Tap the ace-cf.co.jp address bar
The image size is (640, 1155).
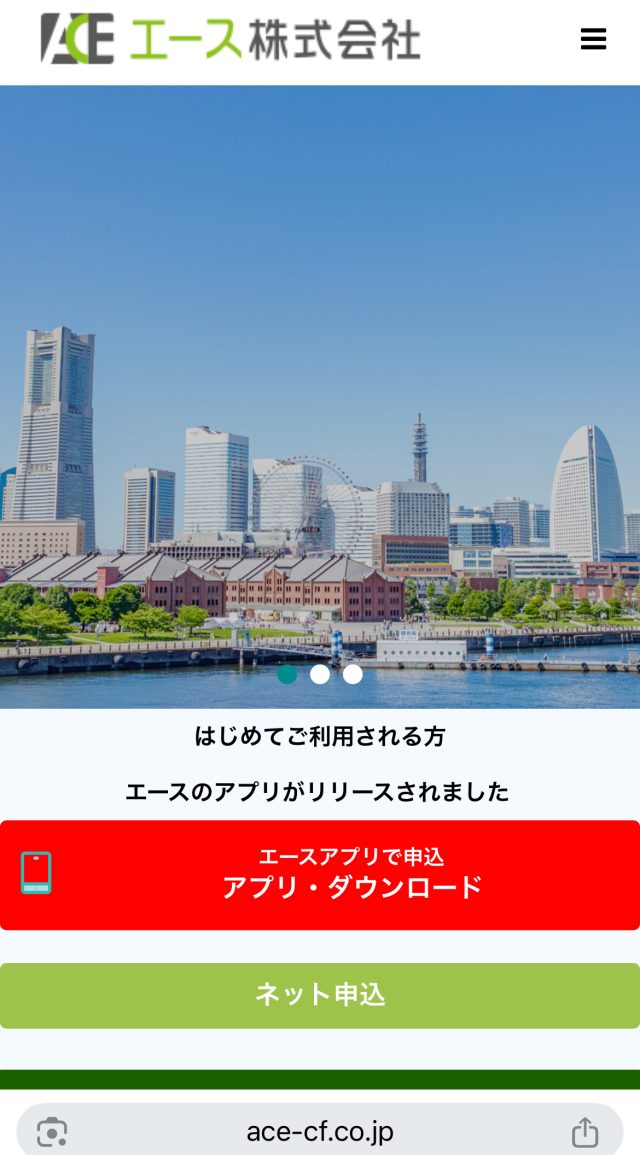point(320,1132)
